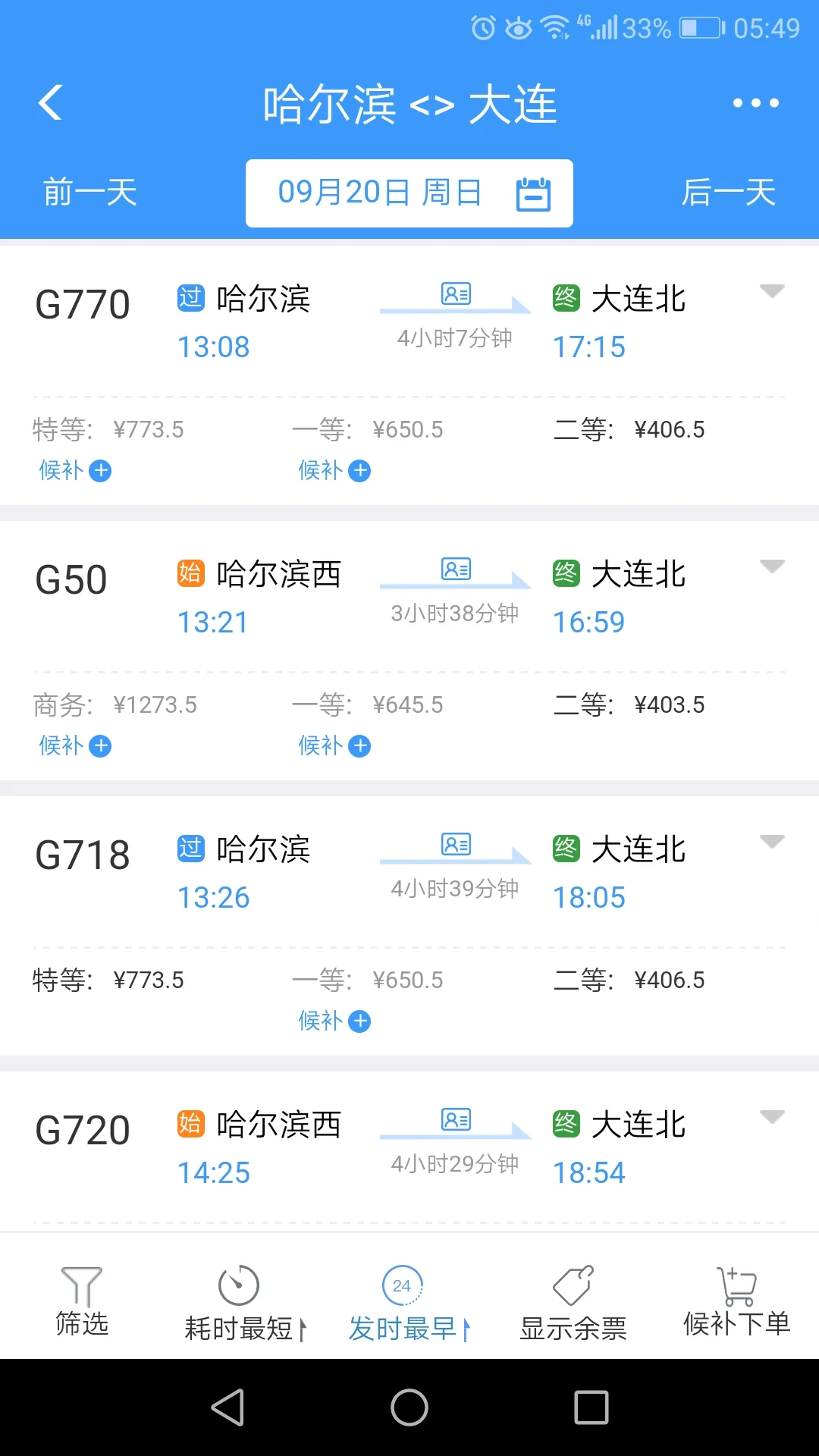
Task: Add waitlist (候补) for G770 first class
Action: pos(334,470)
